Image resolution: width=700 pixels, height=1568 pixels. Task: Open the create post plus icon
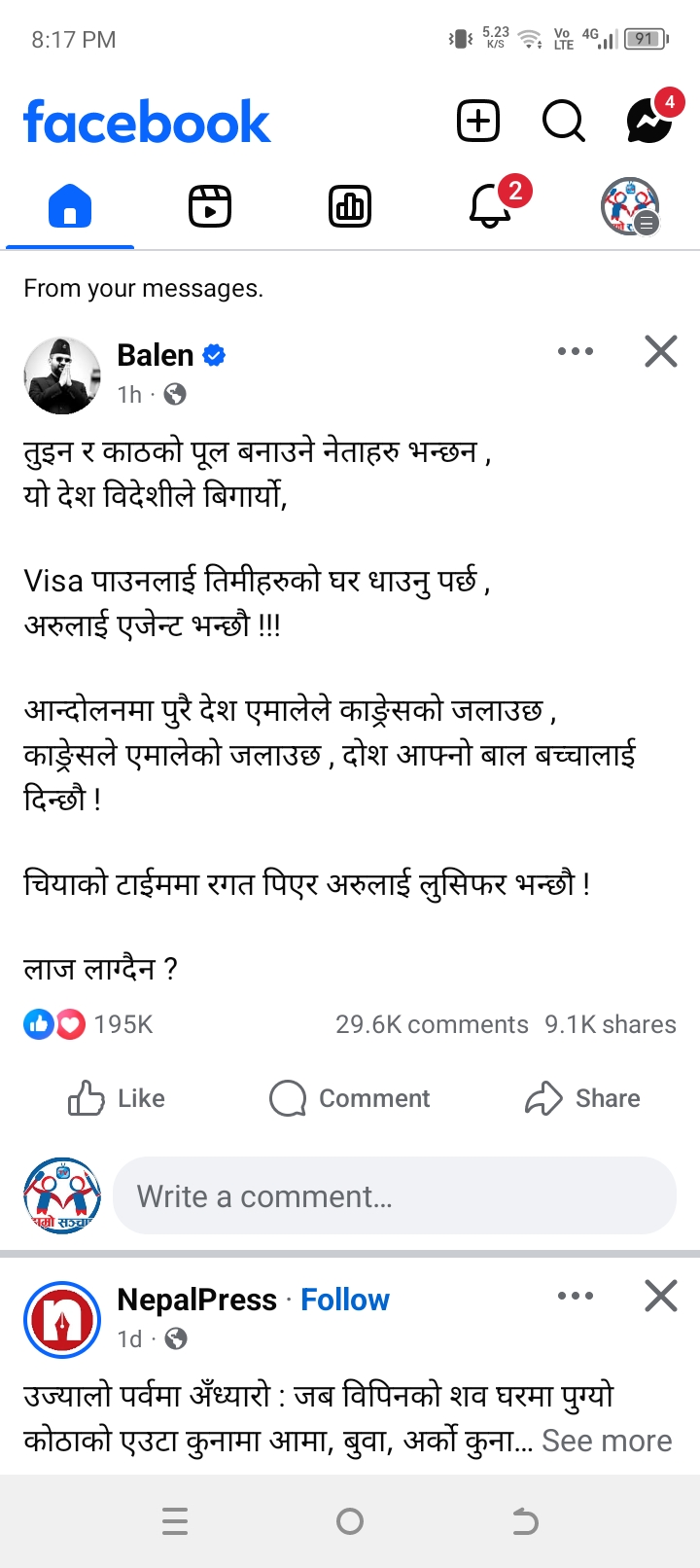[478, 122]
